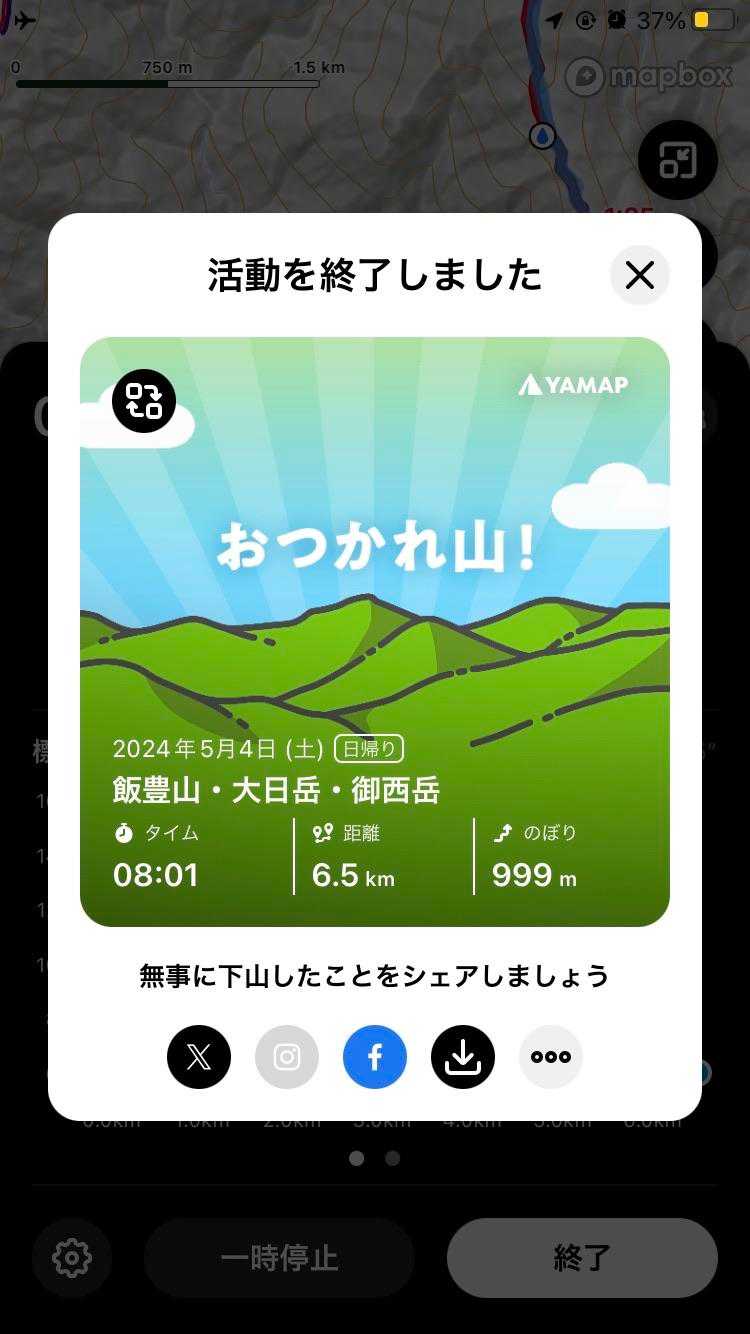Switch the share card design
This screenshot has width=750, height=1334.
pyautogui.click(x=144, y=401)
